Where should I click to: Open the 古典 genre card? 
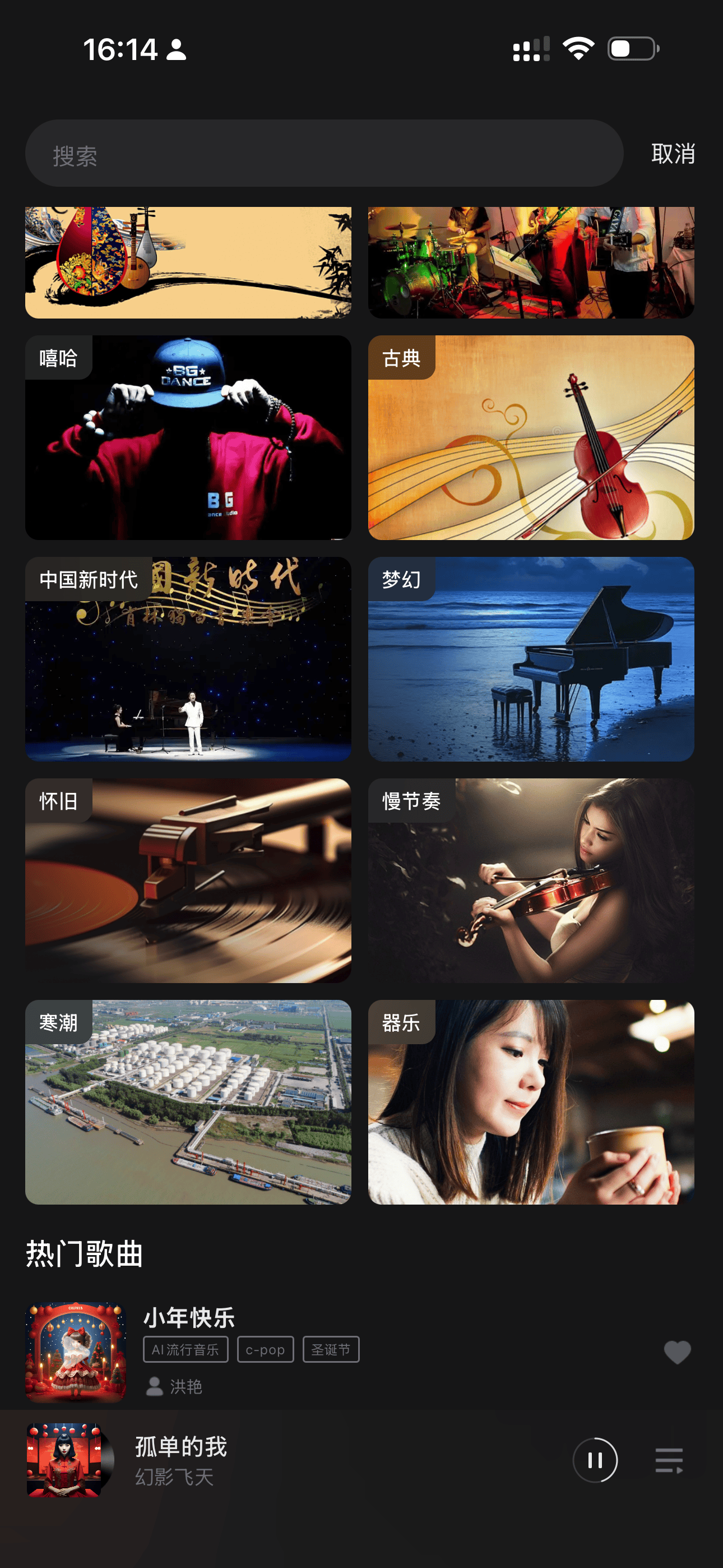(x=531, y=437)
